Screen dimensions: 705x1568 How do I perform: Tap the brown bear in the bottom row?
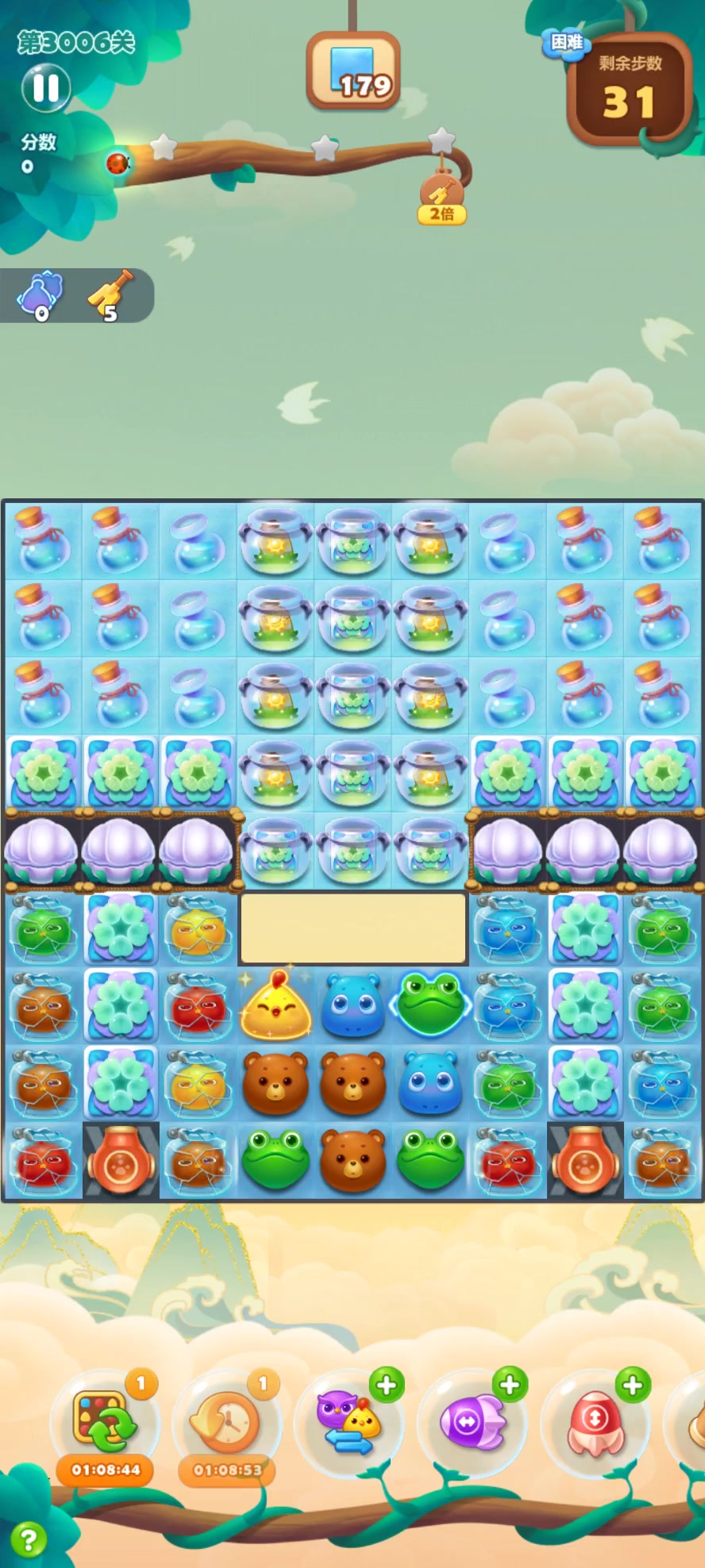[352, 1160]
